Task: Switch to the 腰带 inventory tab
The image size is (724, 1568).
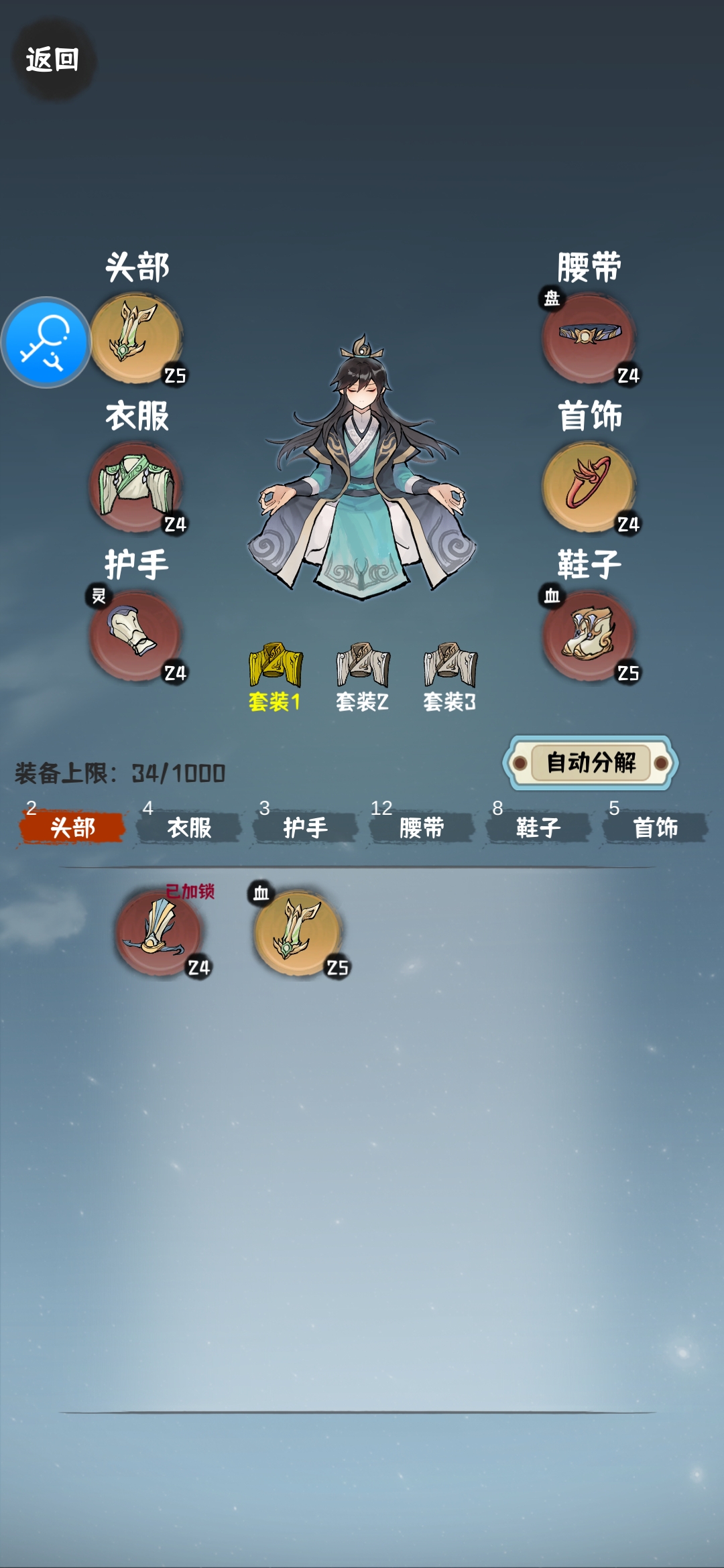Action: click(x=422, y=828)
